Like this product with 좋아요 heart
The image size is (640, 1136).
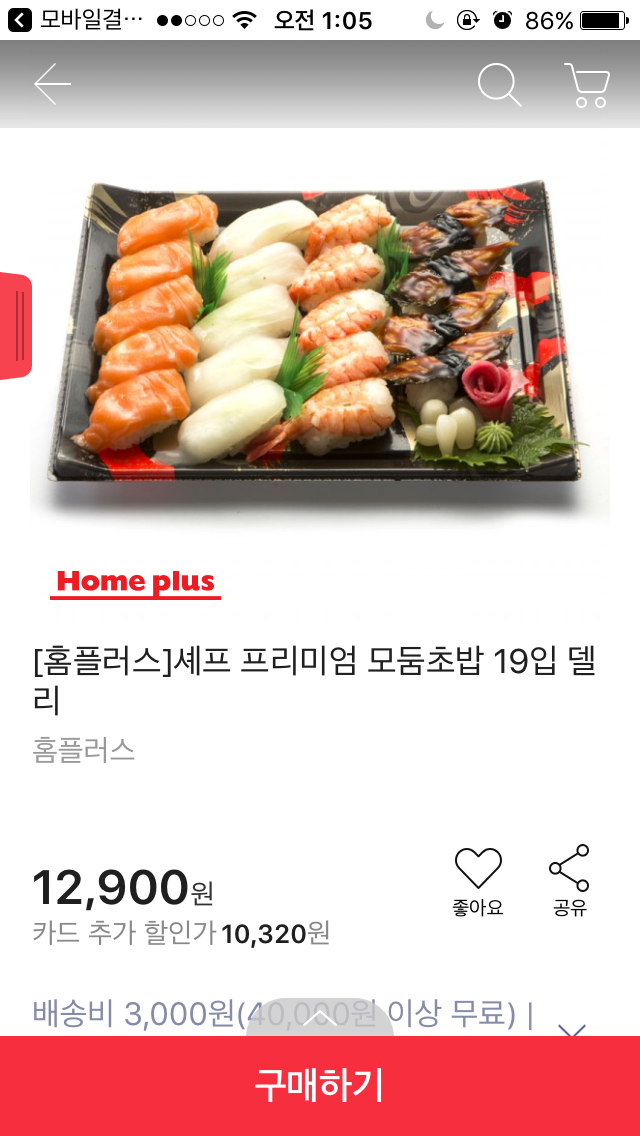pos(478,880)
